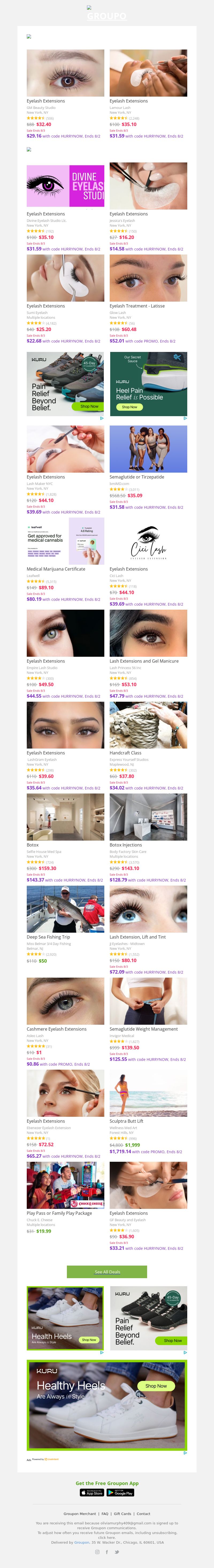The height and width of the screenshot is (1568, 214).
Task: Get the Groupon app on Google Play
Action: 120,1492
